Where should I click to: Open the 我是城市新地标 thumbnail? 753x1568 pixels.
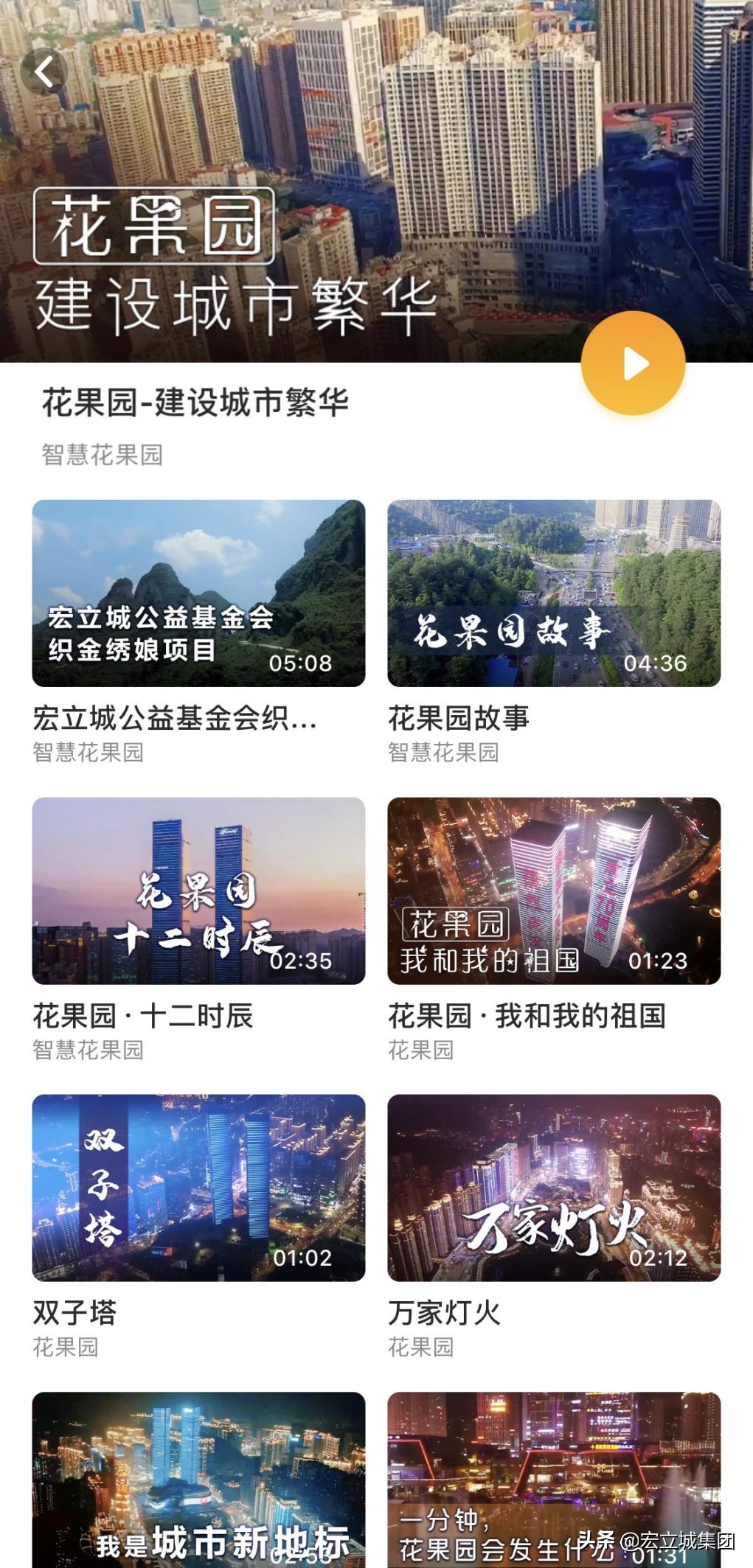pos(196,1474)
